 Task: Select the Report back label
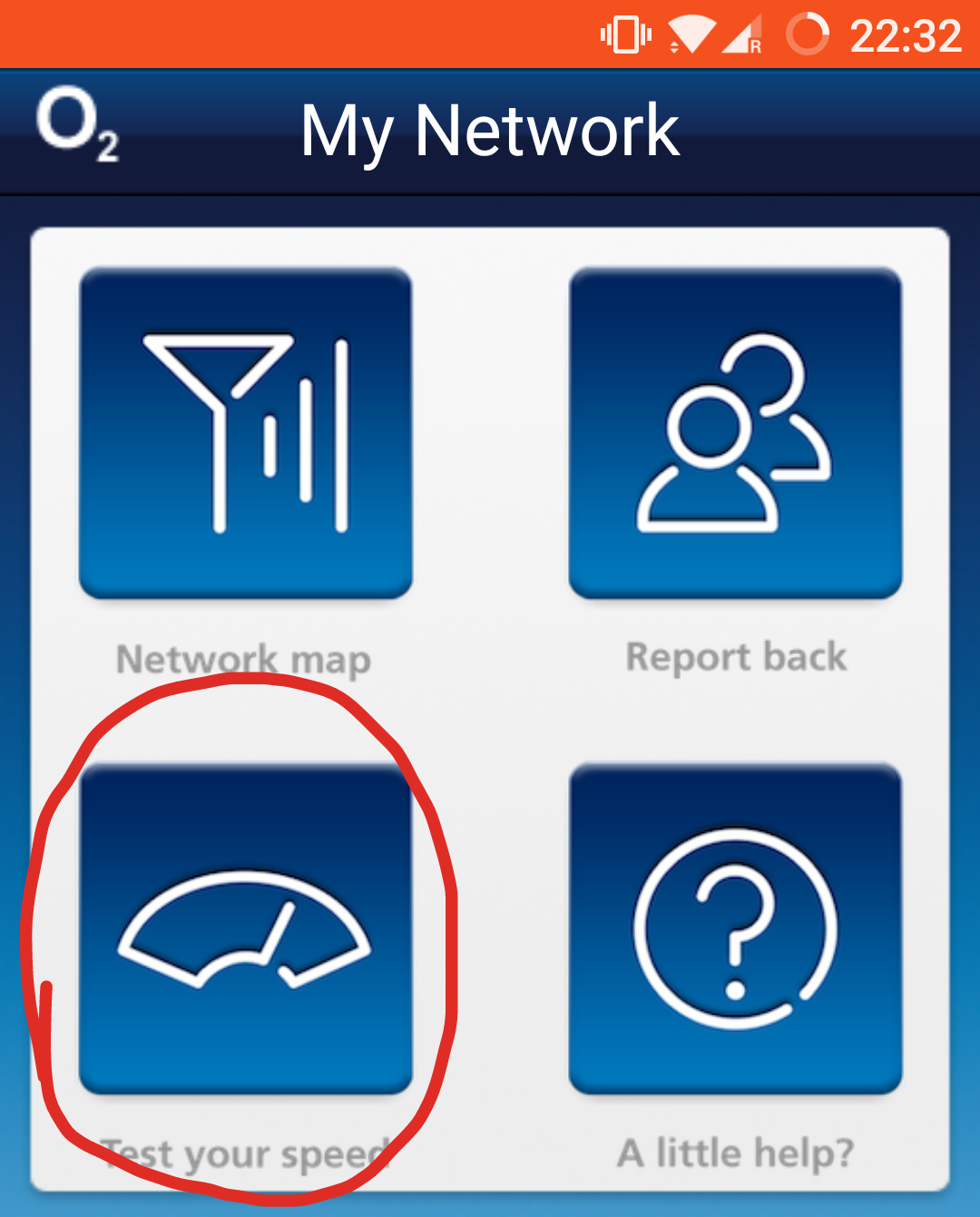click(x=735, y=657)
